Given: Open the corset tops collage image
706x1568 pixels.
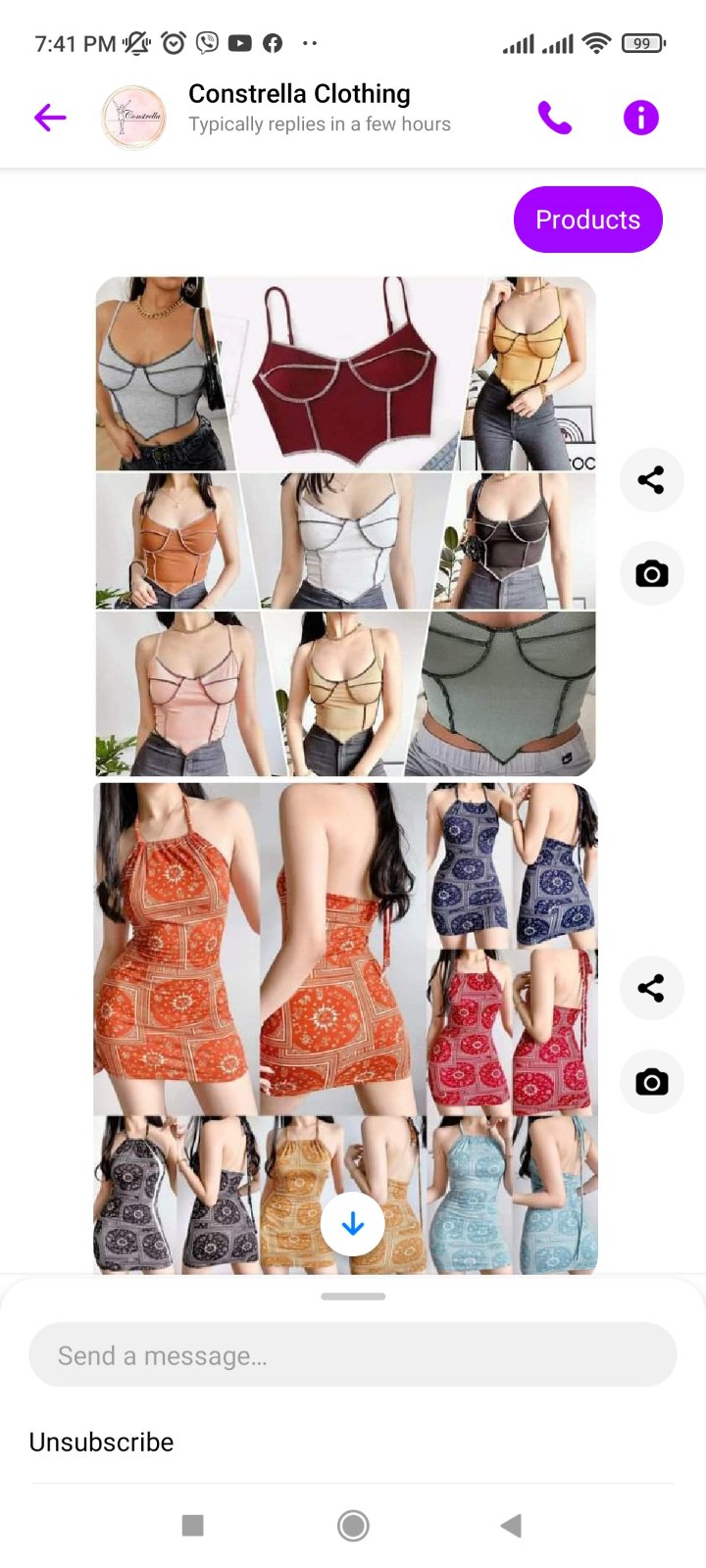Looking at the screenshot, I should coord(345,525).
